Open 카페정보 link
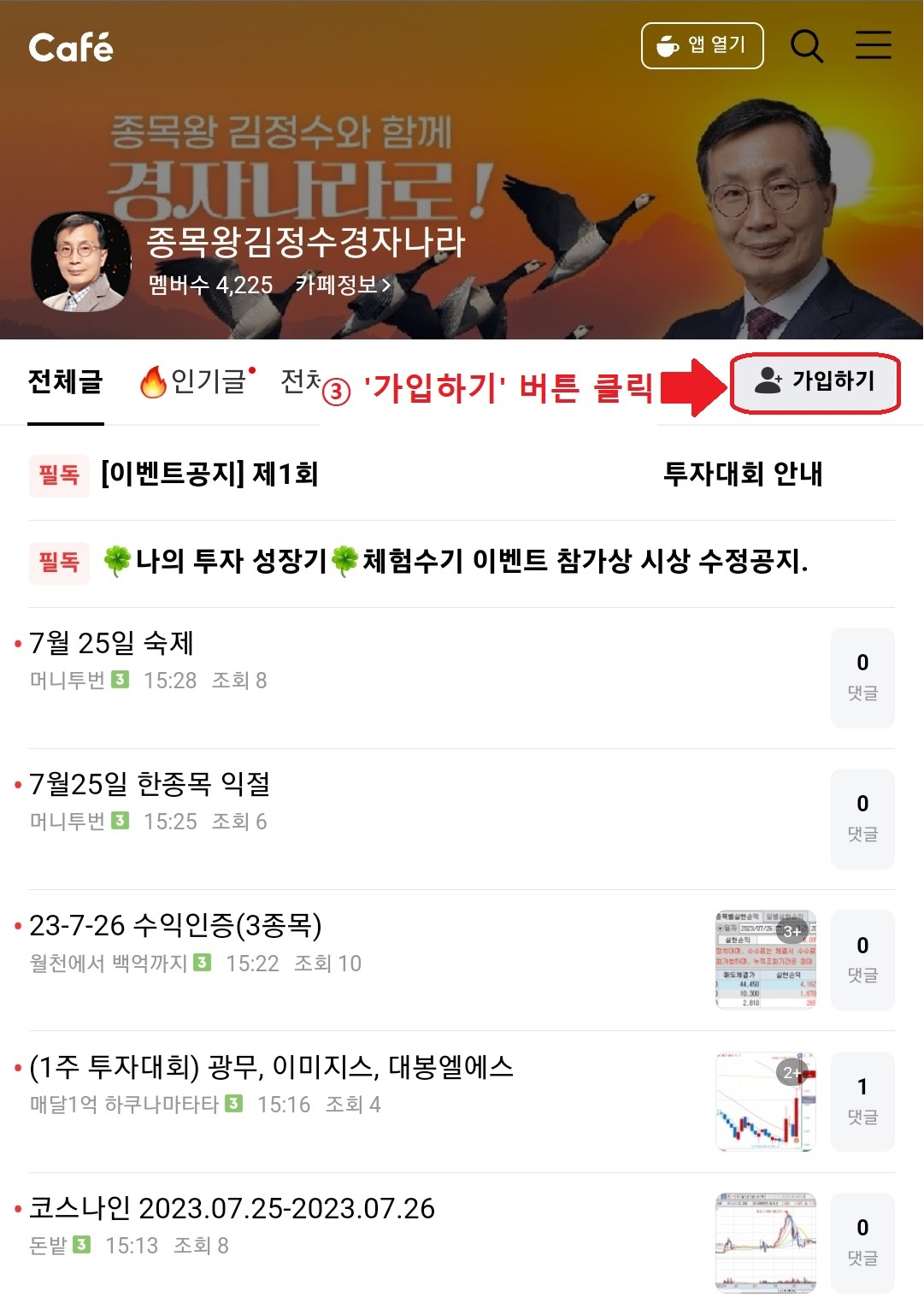924x1303 pixels. pos(342,285)
